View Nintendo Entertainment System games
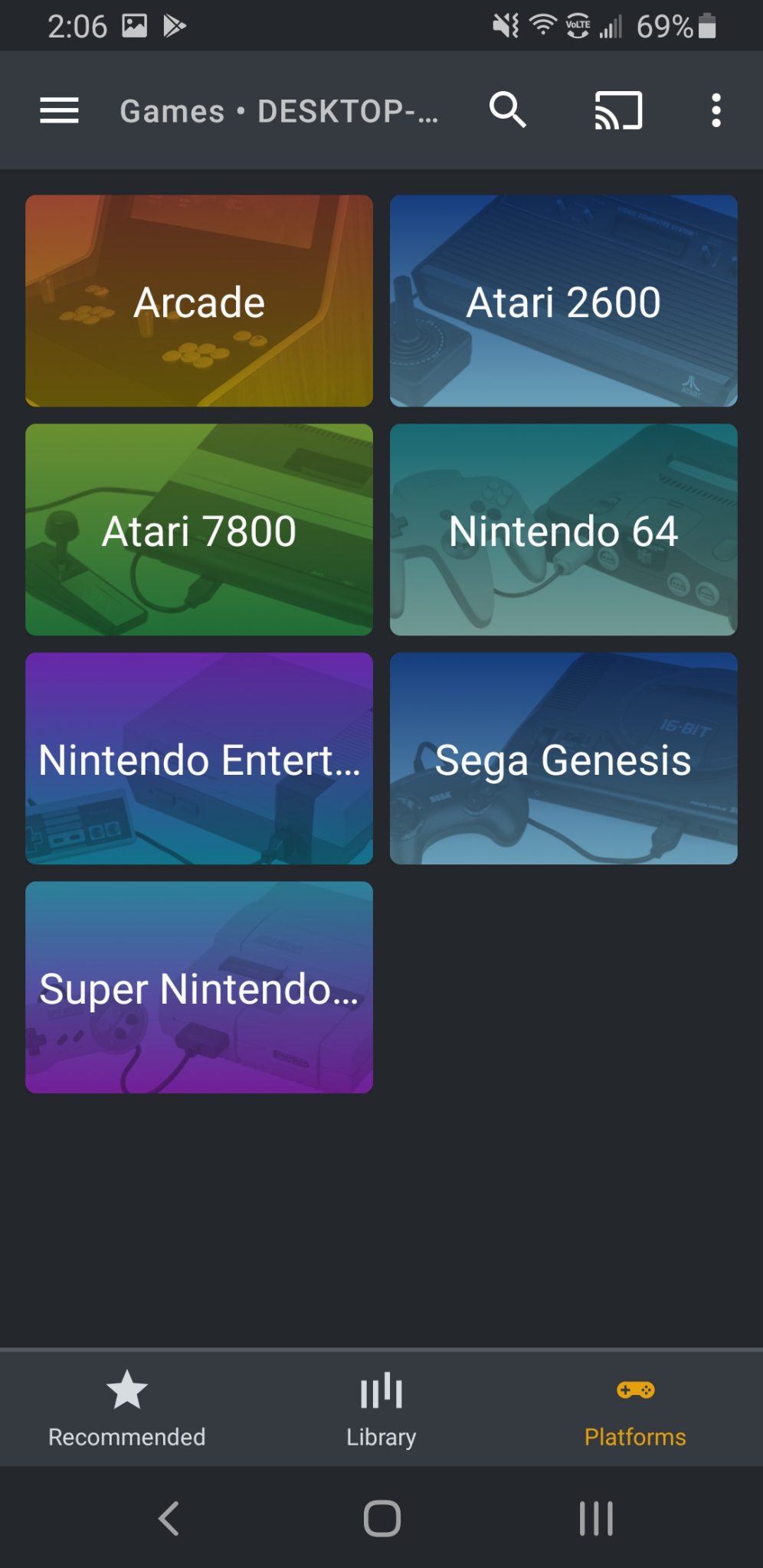Viewport: 763px width, 1568px height. point(199,759)
